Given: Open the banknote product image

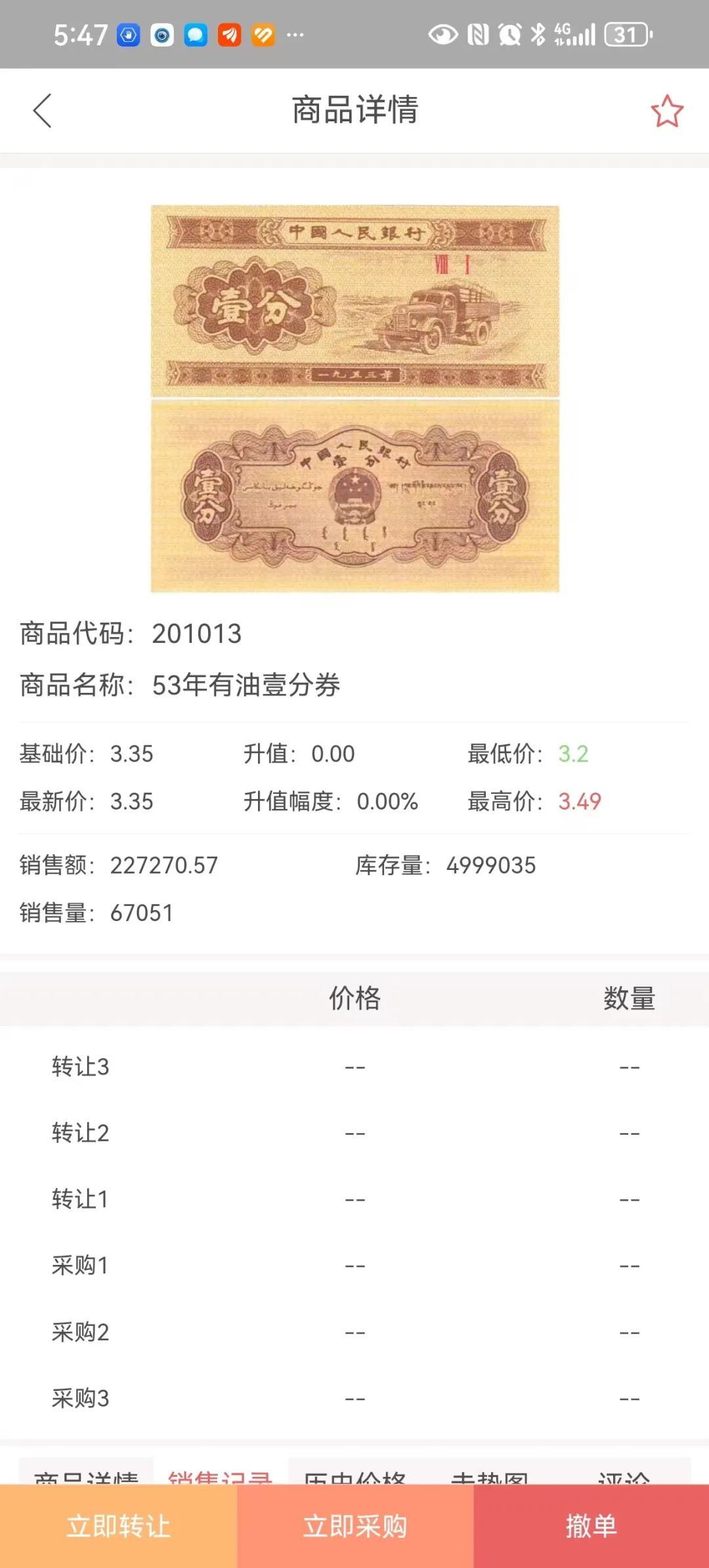Looking at the screenshot, I should [x=355, y=398].
